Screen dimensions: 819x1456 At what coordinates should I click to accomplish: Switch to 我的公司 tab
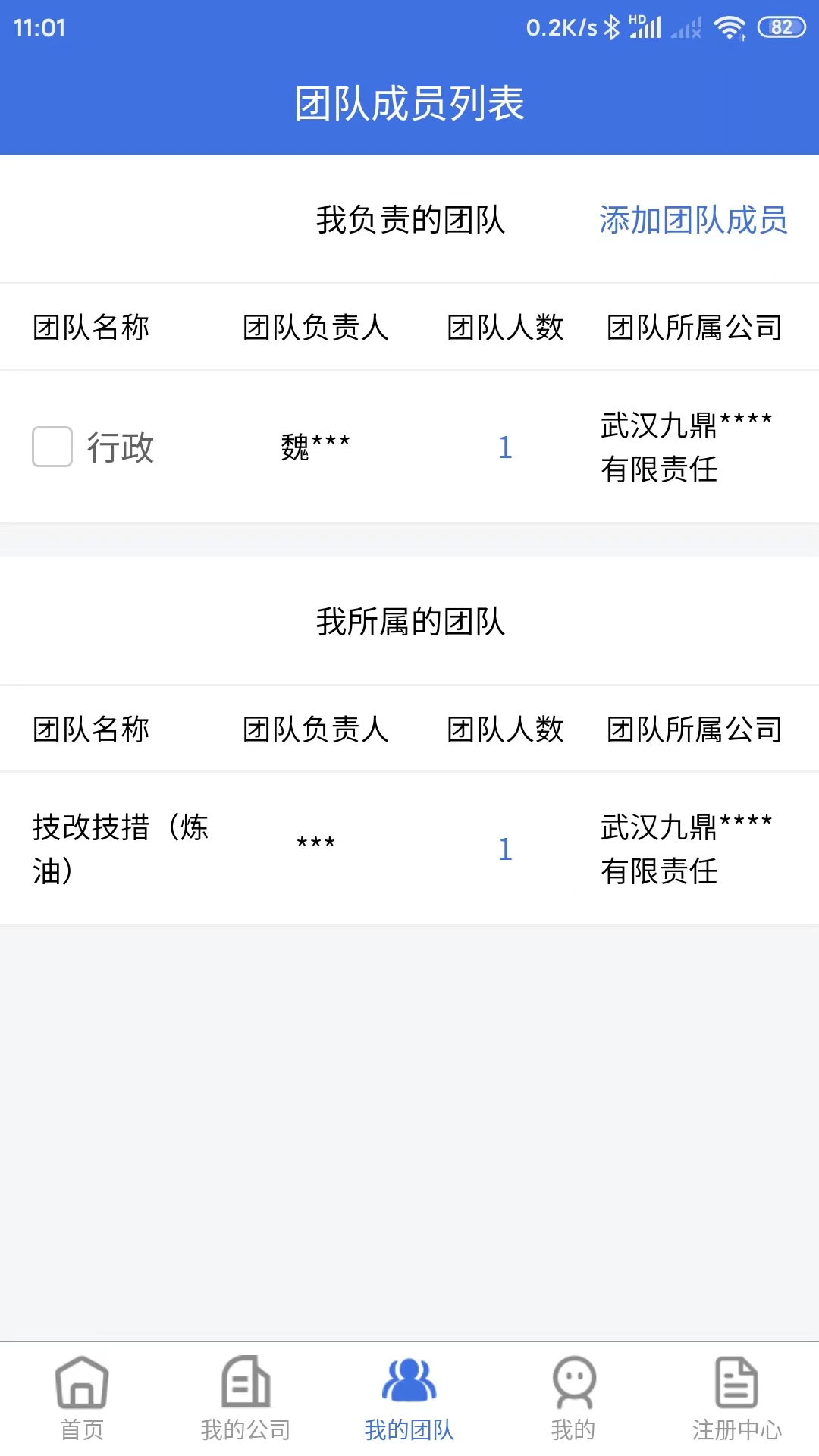tap(246, 1398)
